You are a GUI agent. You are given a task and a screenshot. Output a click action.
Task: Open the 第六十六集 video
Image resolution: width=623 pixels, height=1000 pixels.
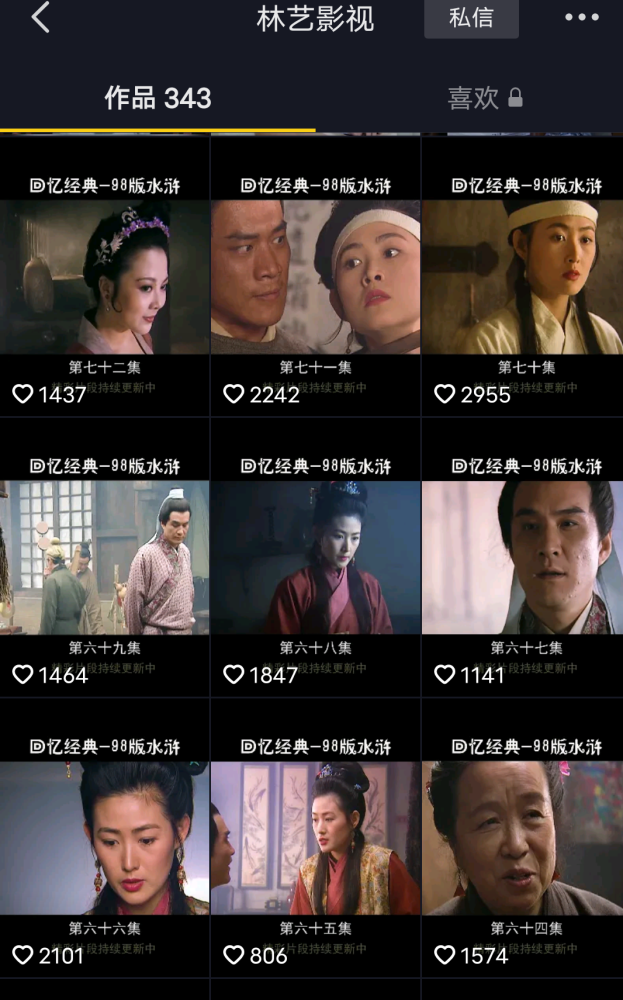(105, 838)
